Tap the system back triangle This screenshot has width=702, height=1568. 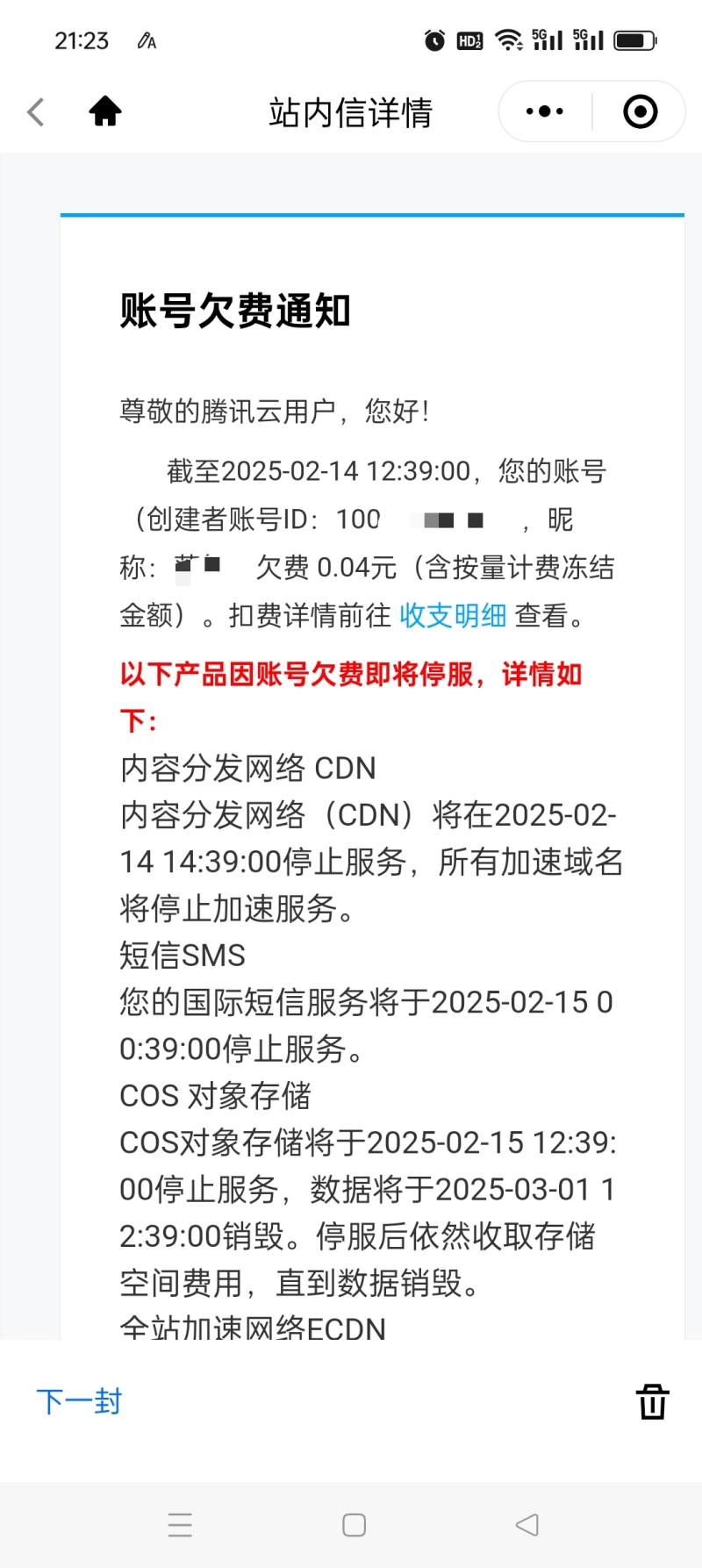click(527, 1525)
